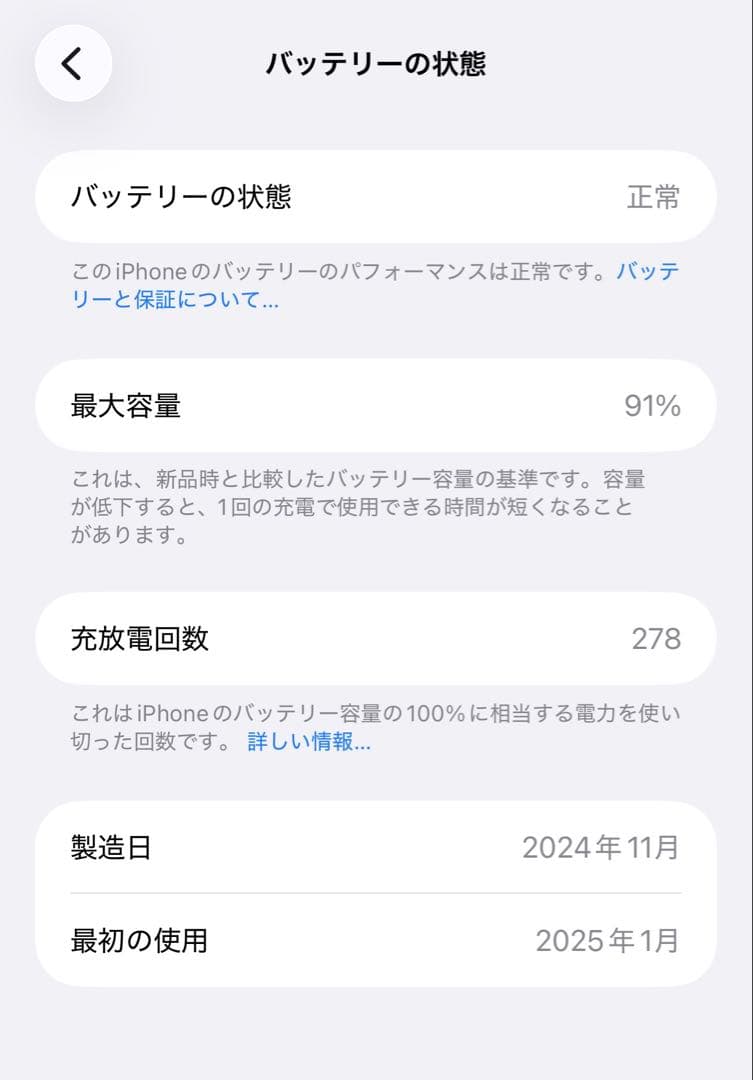Select the 充放電回数 row

(376, 638)
